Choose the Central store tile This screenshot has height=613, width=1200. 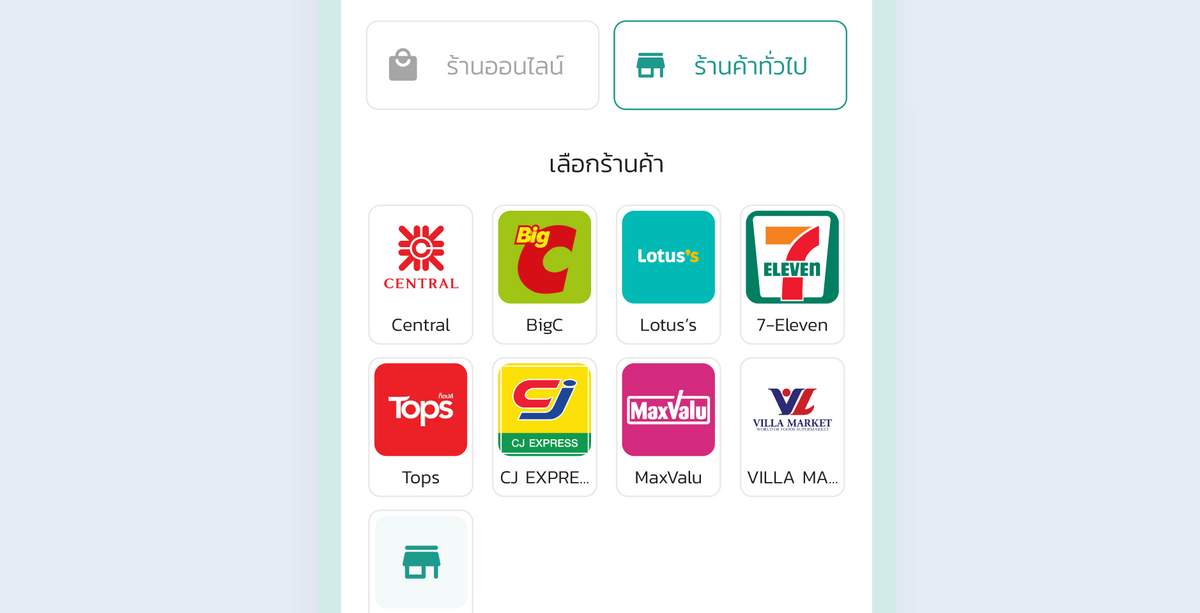420,274
